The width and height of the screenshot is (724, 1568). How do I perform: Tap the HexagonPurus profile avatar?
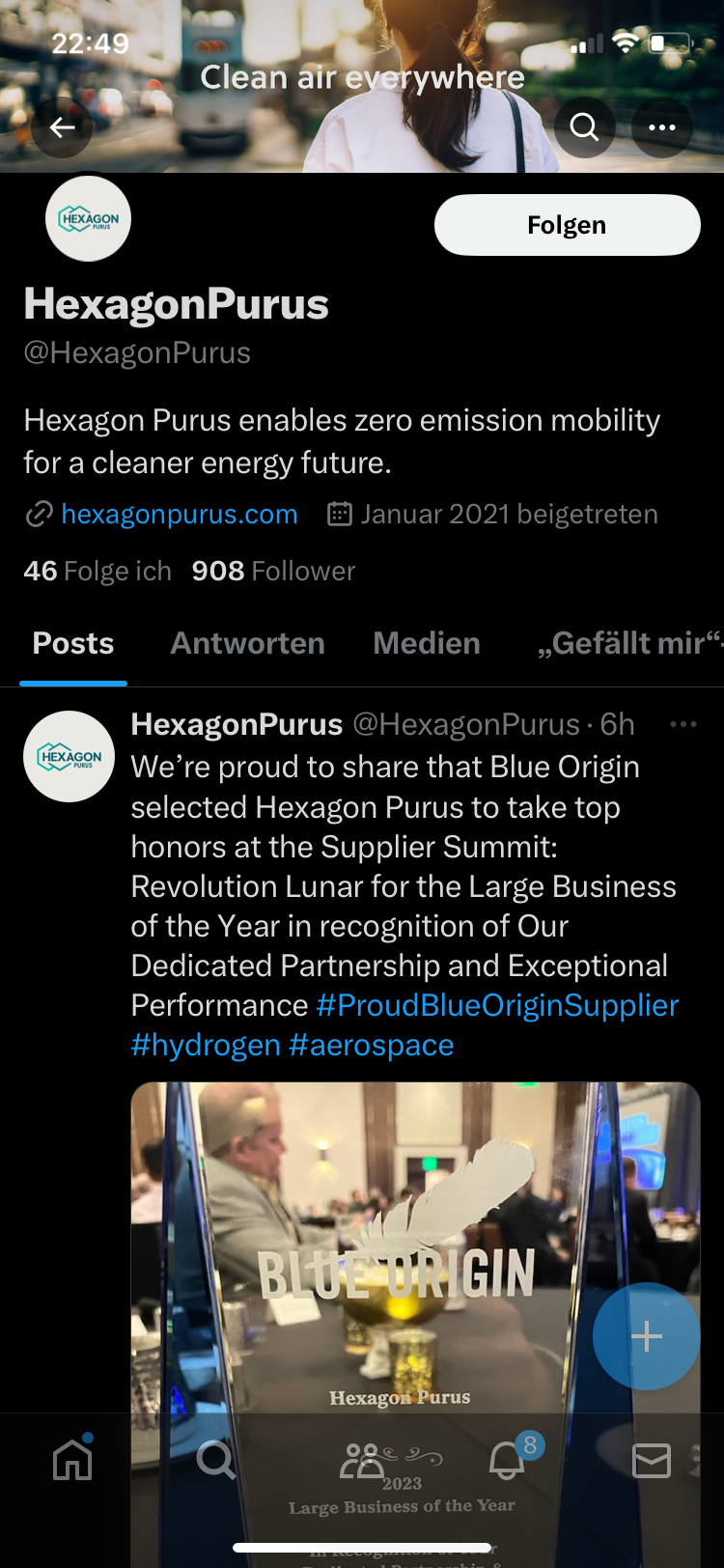[88, 218]
